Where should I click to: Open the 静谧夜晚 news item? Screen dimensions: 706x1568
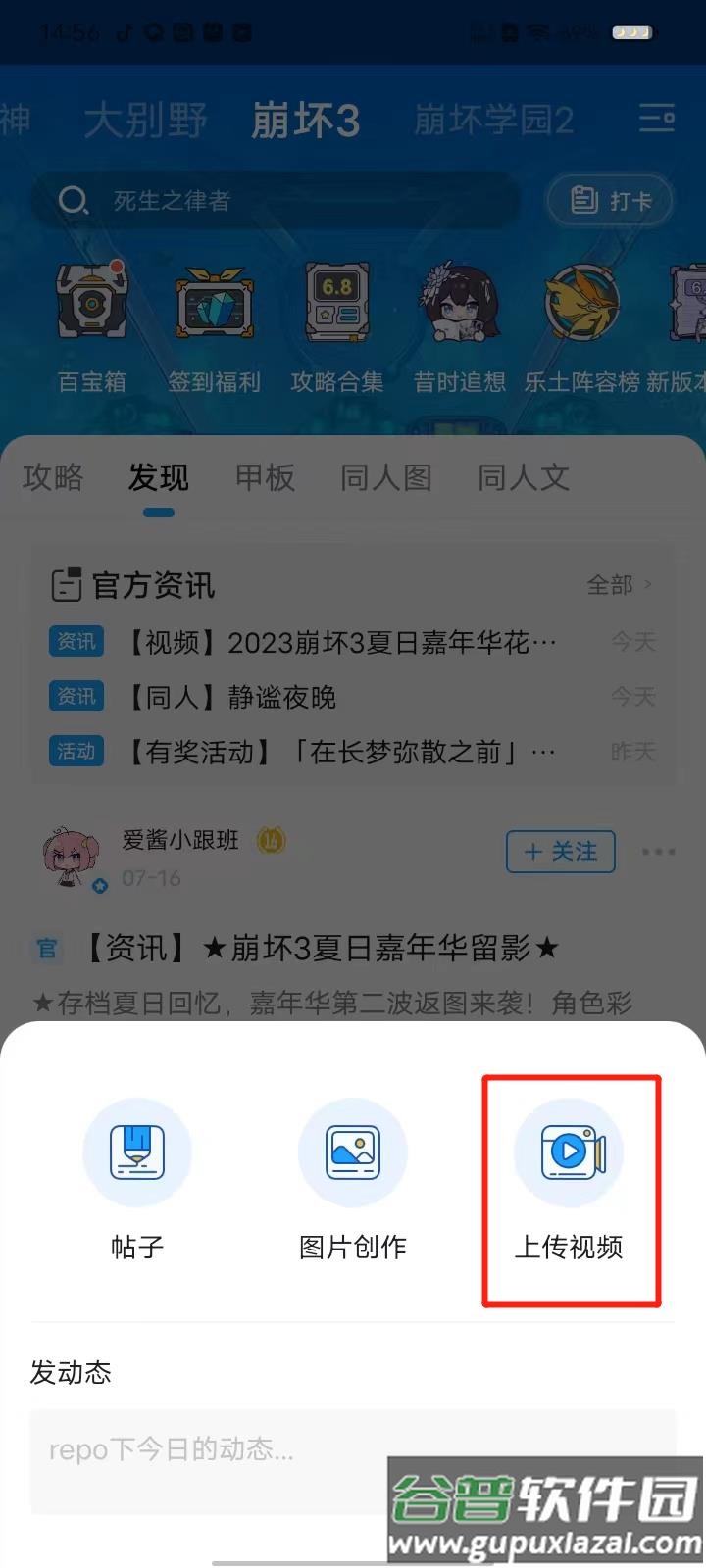pos(282,697)
